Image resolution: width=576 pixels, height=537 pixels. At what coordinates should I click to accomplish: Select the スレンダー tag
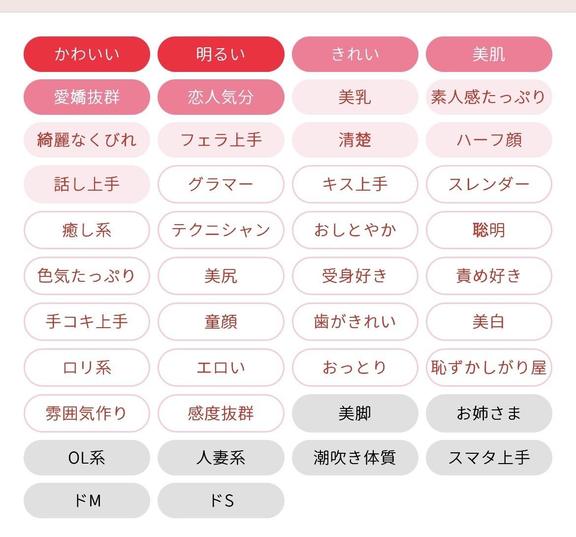pyautogui.click(x=489, y=184)
